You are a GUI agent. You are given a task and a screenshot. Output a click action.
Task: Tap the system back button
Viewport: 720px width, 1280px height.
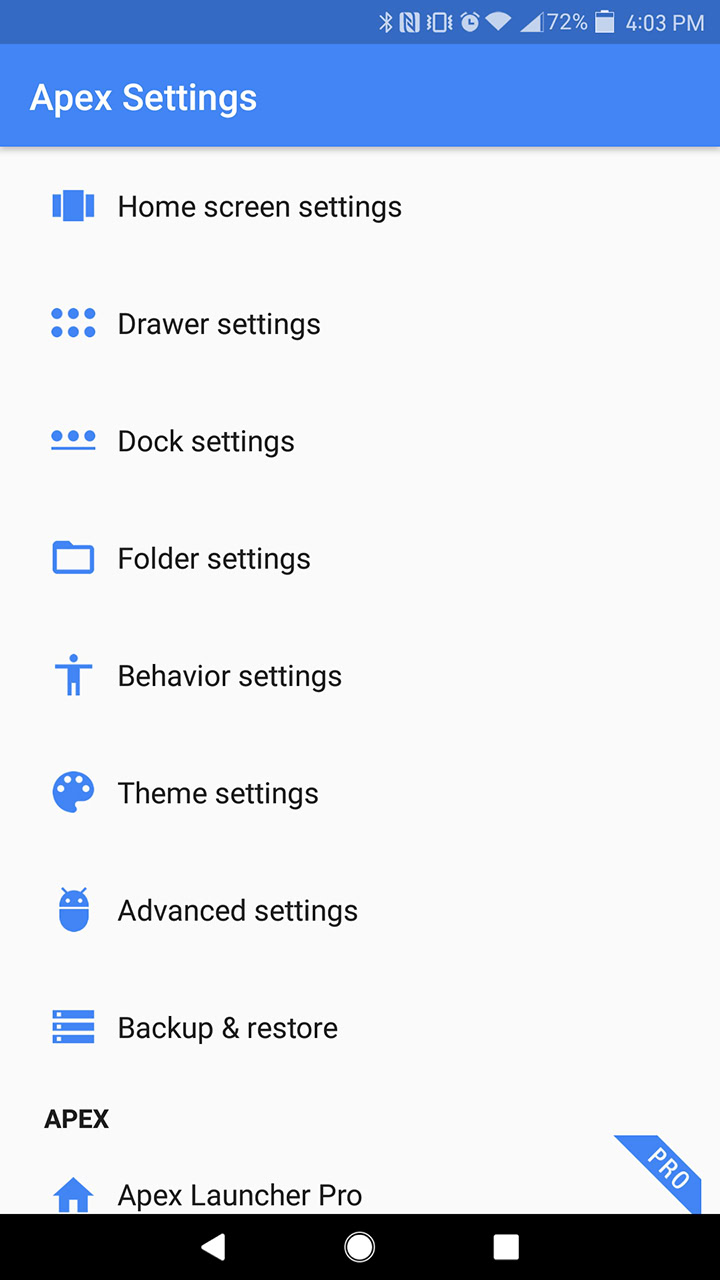[x=213, y=1246]
